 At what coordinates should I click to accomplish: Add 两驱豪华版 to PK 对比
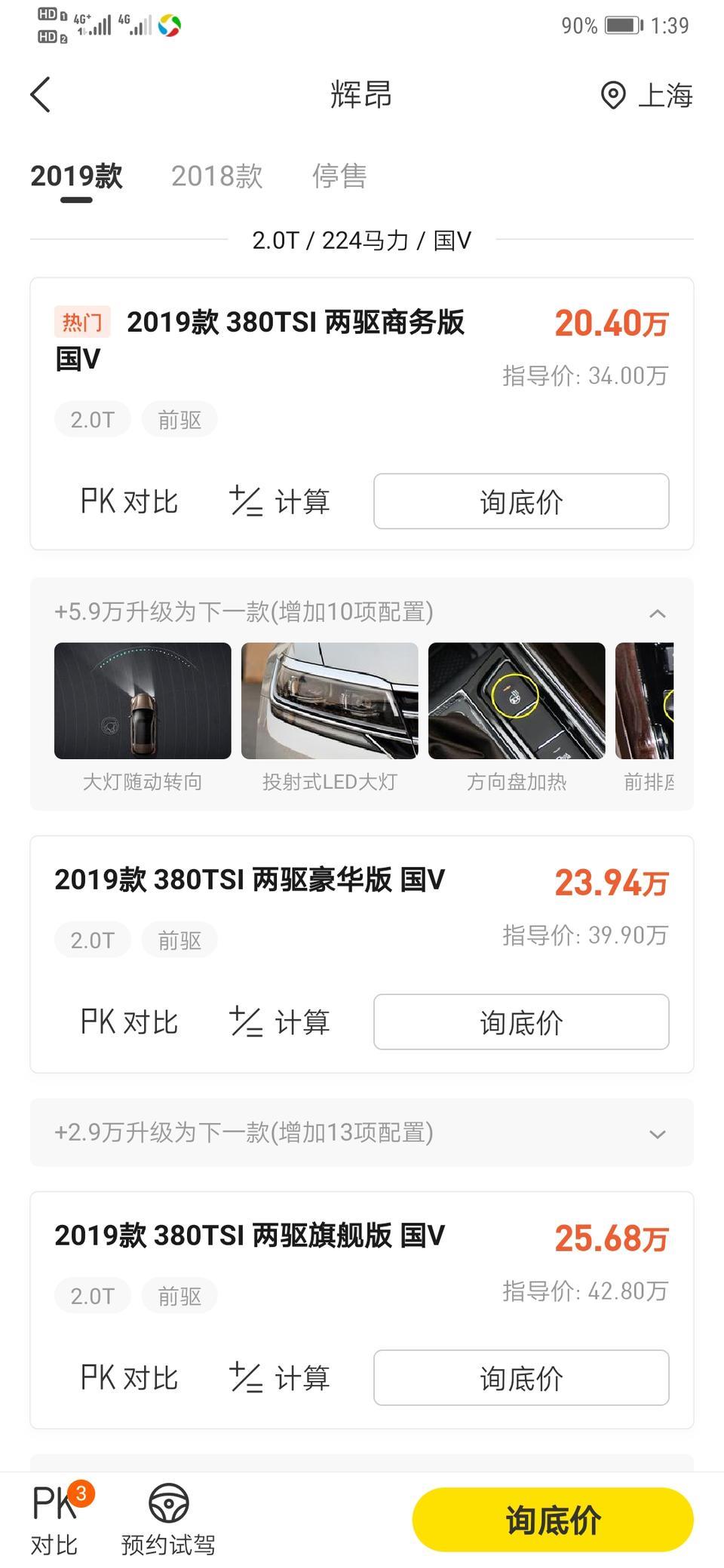tap(129, 1022)
